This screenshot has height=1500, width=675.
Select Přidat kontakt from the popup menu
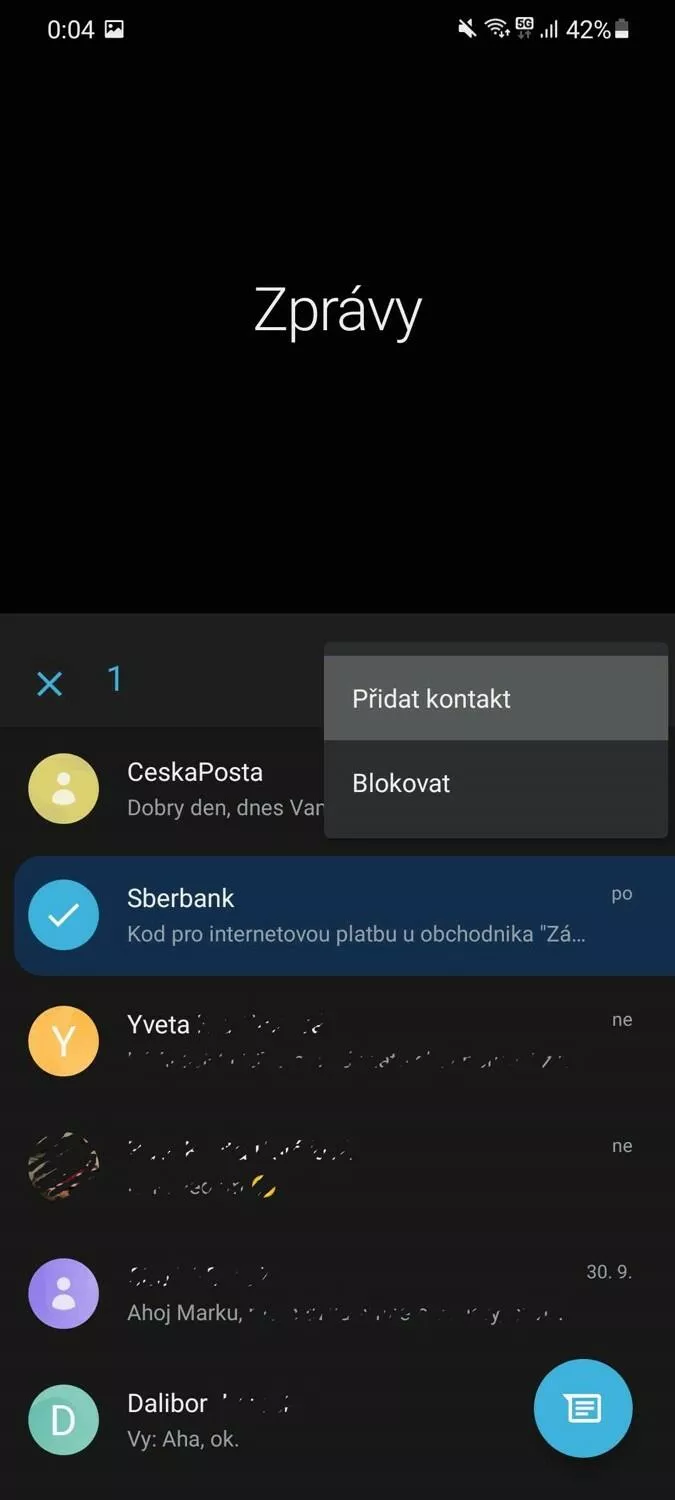tap(495, 698)
